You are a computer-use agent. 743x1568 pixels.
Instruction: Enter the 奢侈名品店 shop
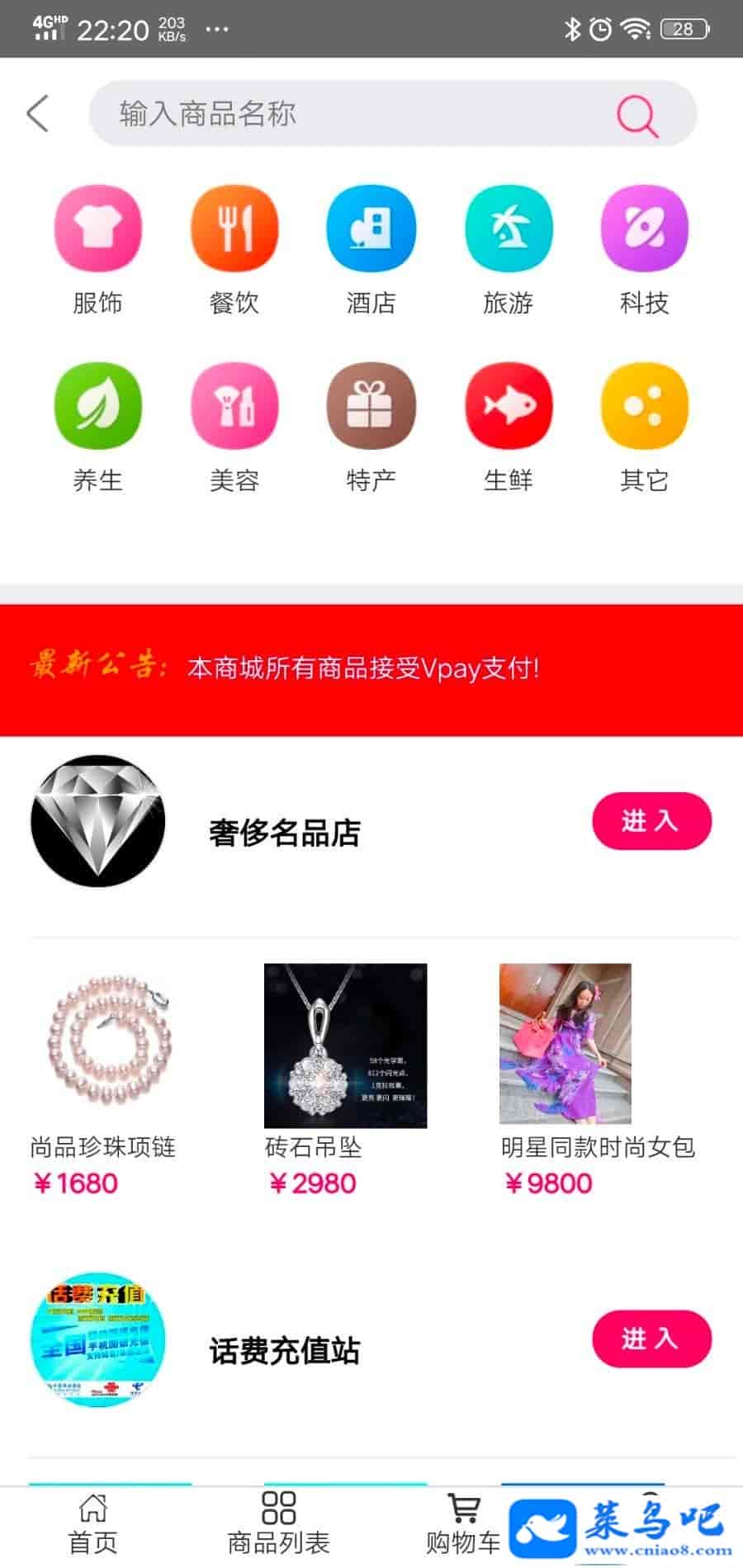(x=651, y=821)
